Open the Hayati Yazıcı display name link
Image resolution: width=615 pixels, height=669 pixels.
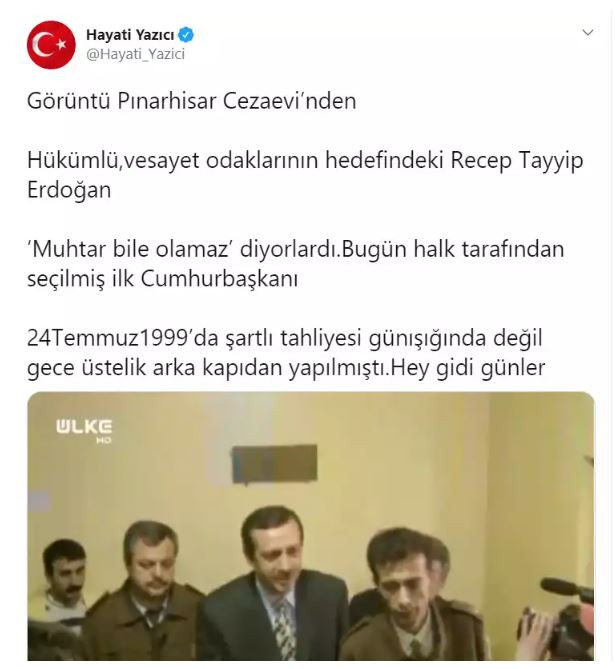click(130, 35)
